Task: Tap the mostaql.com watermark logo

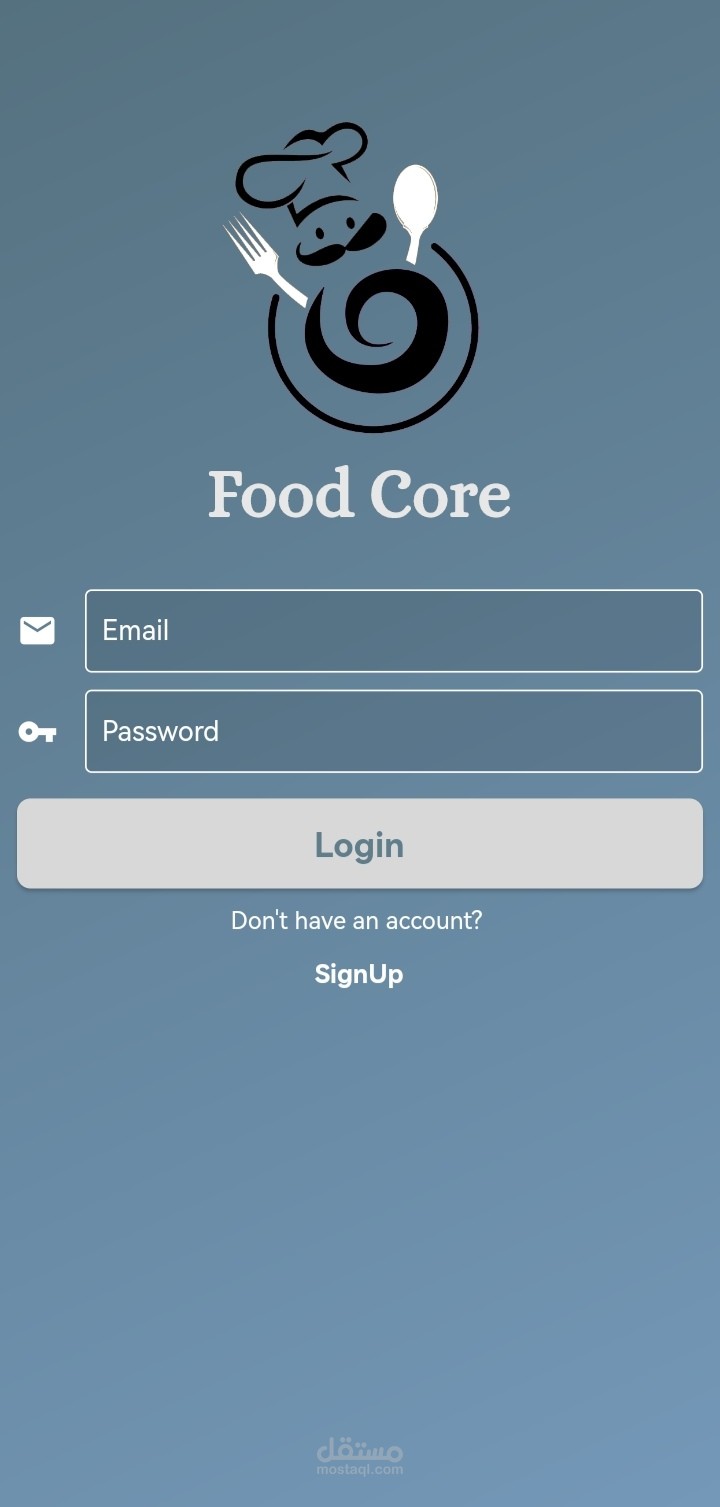Action: [359, 1452]
